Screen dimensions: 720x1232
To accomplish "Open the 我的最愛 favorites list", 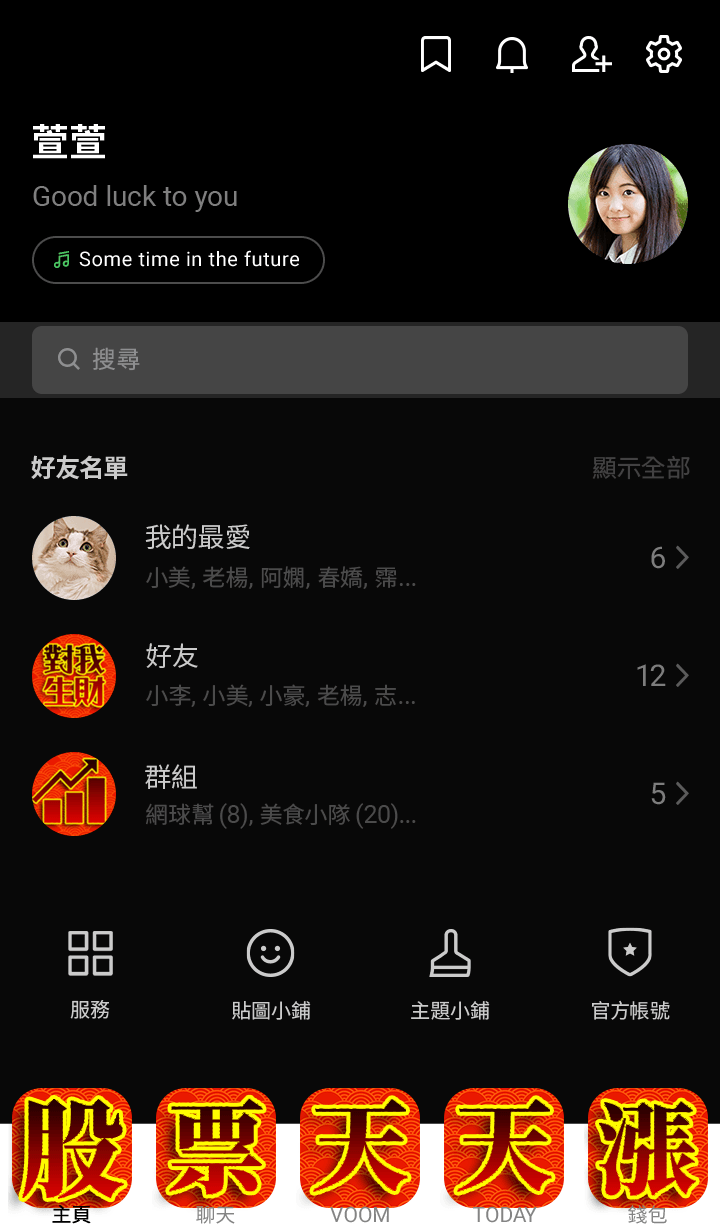I will point(360,558).
